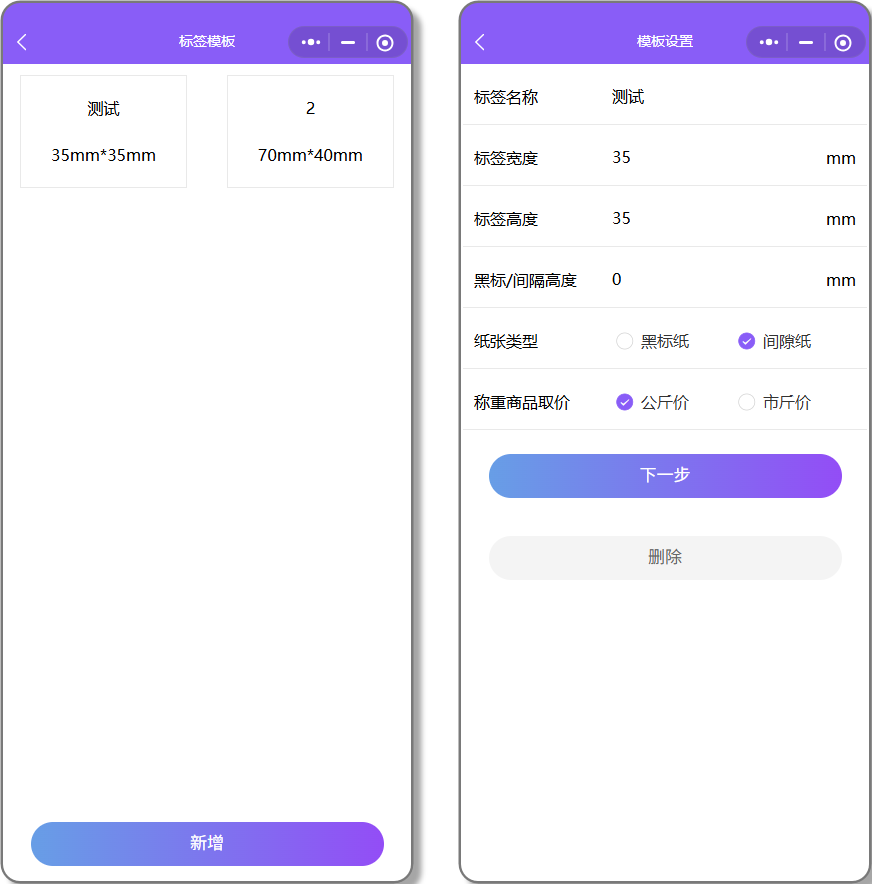Choose 市斤价 for weighed goods pricing
Screen dimensions: 872x884
click(746, 402)
